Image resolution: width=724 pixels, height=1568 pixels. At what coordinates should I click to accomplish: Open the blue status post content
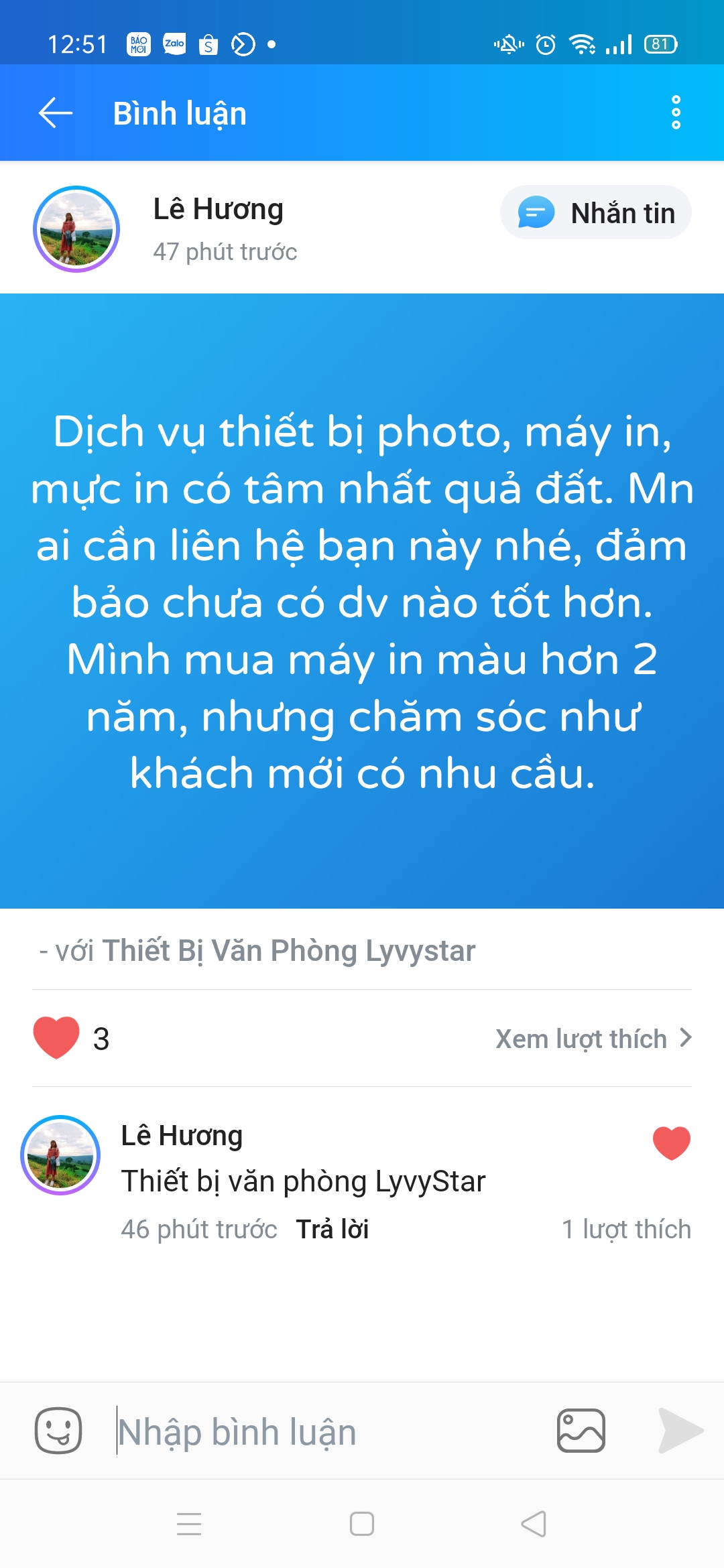tap(362, 601)
